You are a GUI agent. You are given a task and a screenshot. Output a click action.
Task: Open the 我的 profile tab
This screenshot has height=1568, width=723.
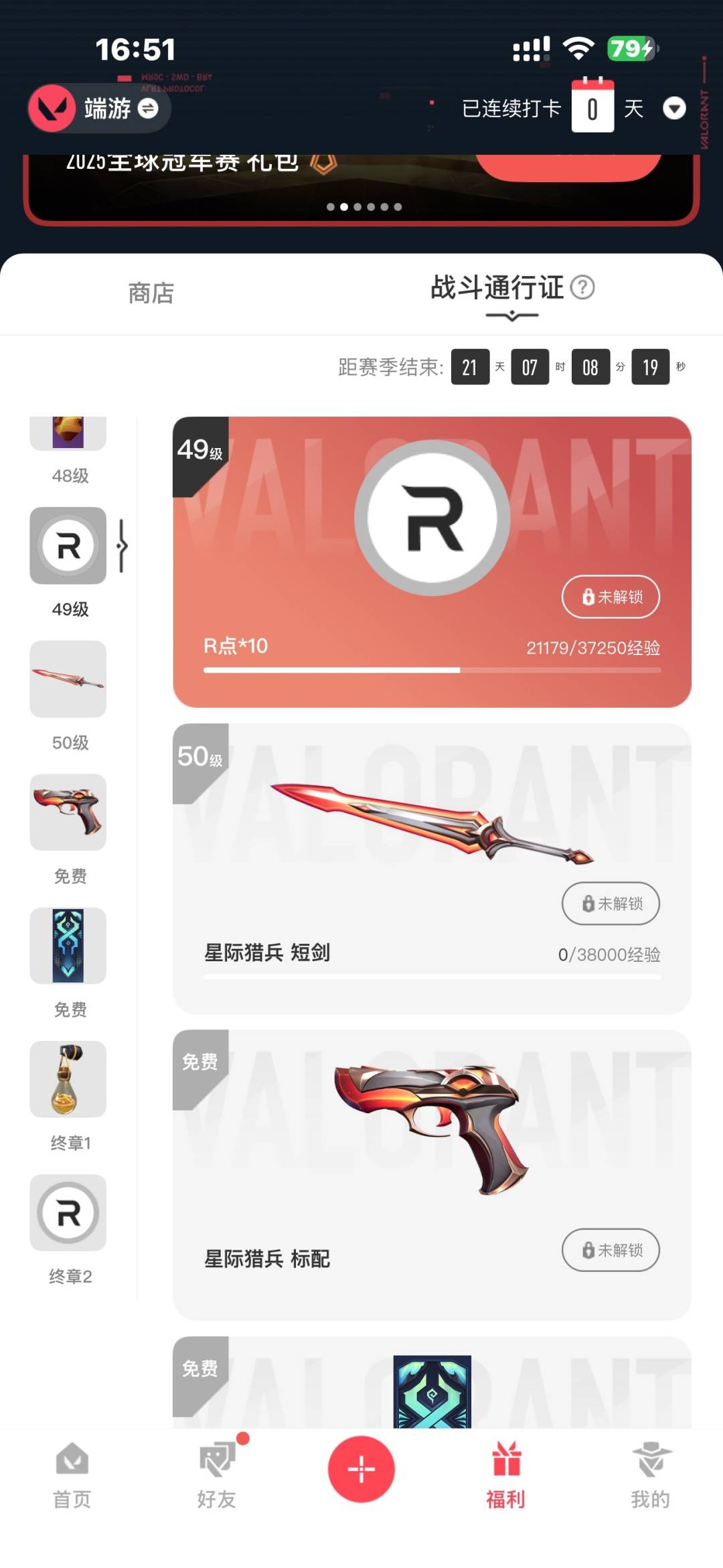tap(650, 1475)
